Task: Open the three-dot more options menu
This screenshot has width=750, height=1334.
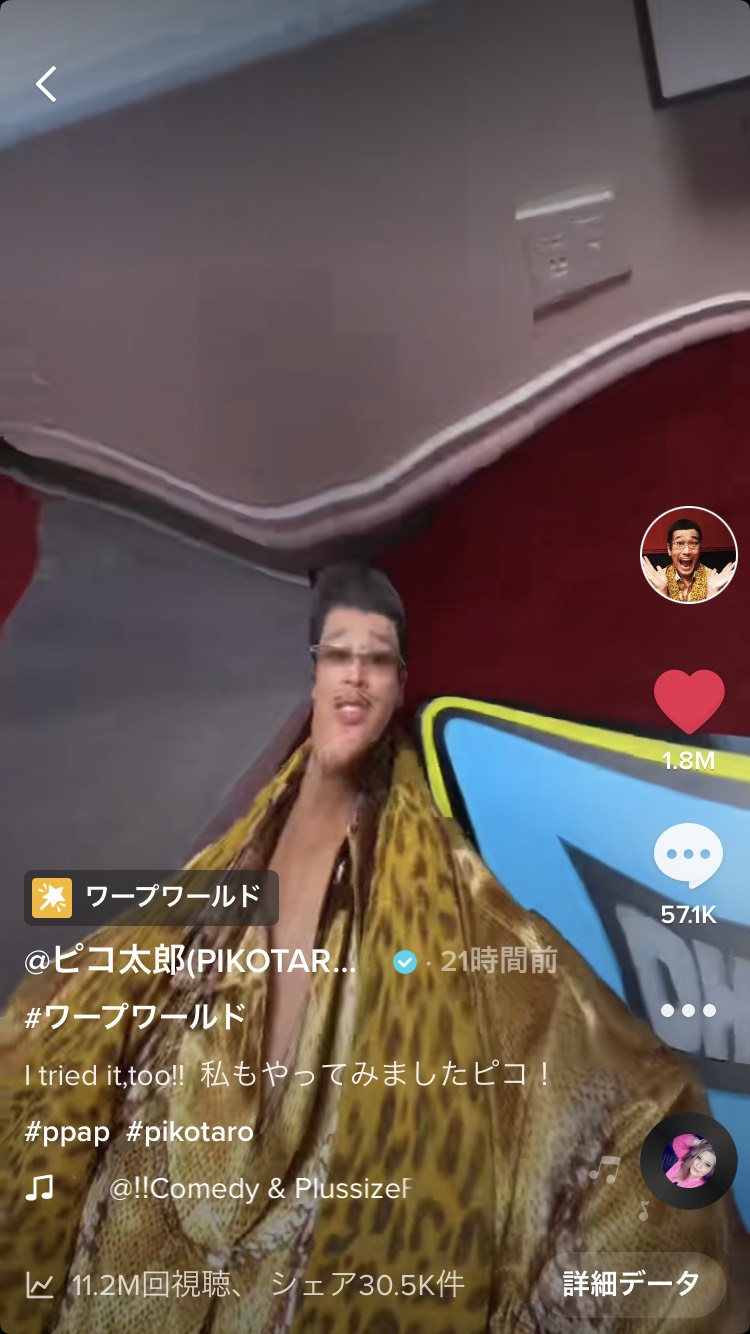Action: click(x=688, y=1011)
